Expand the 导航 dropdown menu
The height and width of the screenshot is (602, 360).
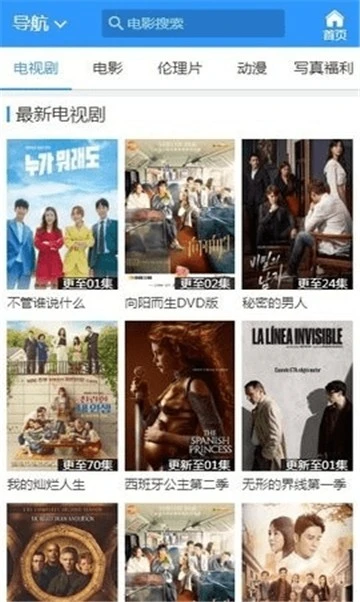point(40,23)
